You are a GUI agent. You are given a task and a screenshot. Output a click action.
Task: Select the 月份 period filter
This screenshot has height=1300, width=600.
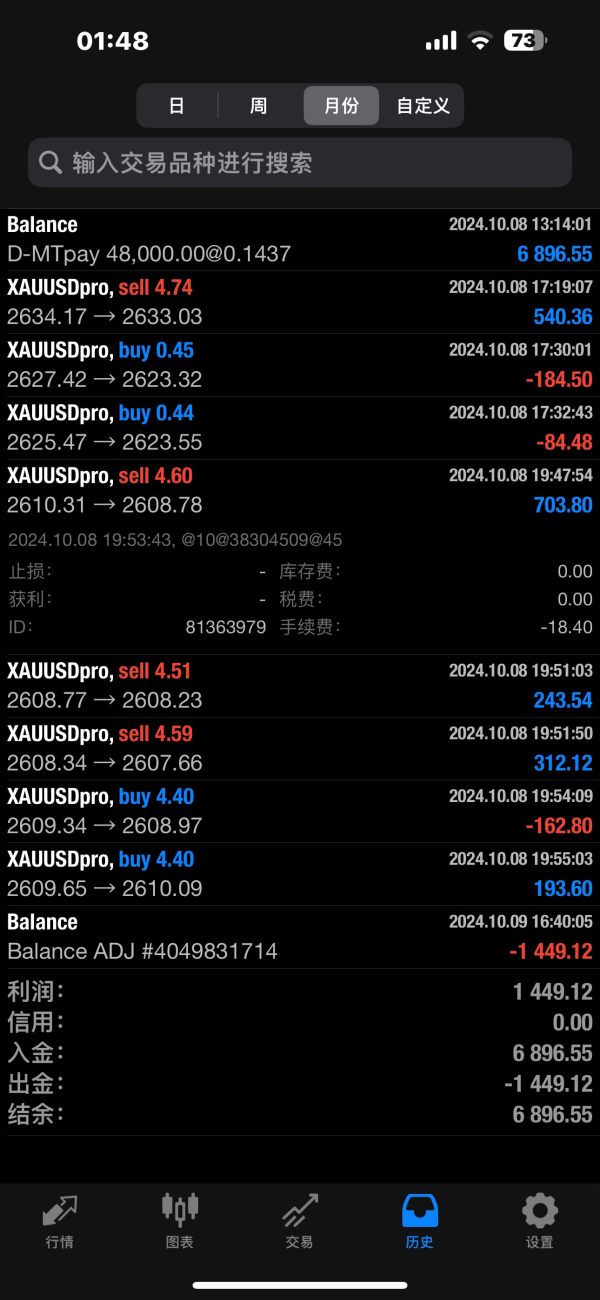341,106
